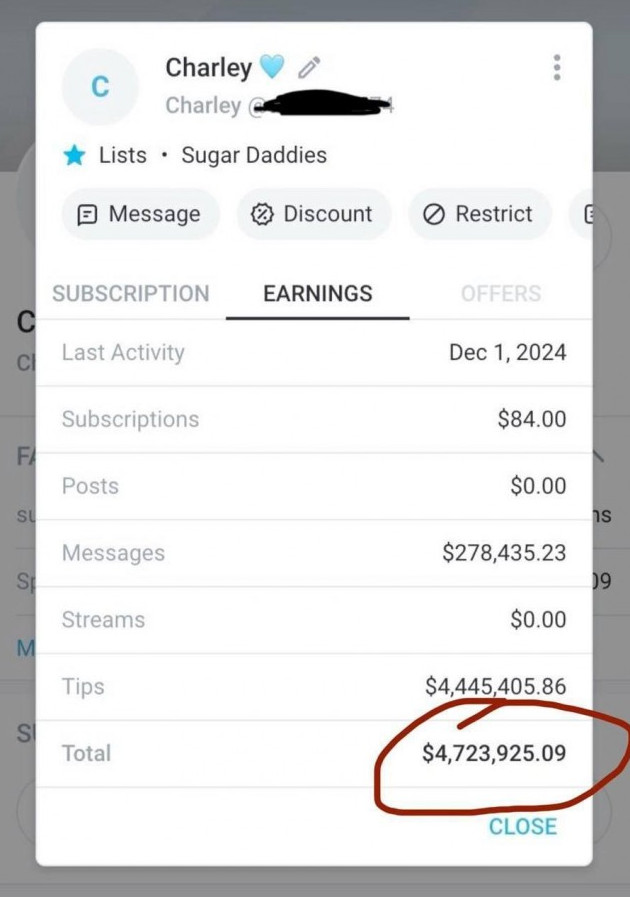Close the earnings dialog
Image resolution: width=630 pixels, height=897 pixels.
pyautogui.click(x=523, y=826)
